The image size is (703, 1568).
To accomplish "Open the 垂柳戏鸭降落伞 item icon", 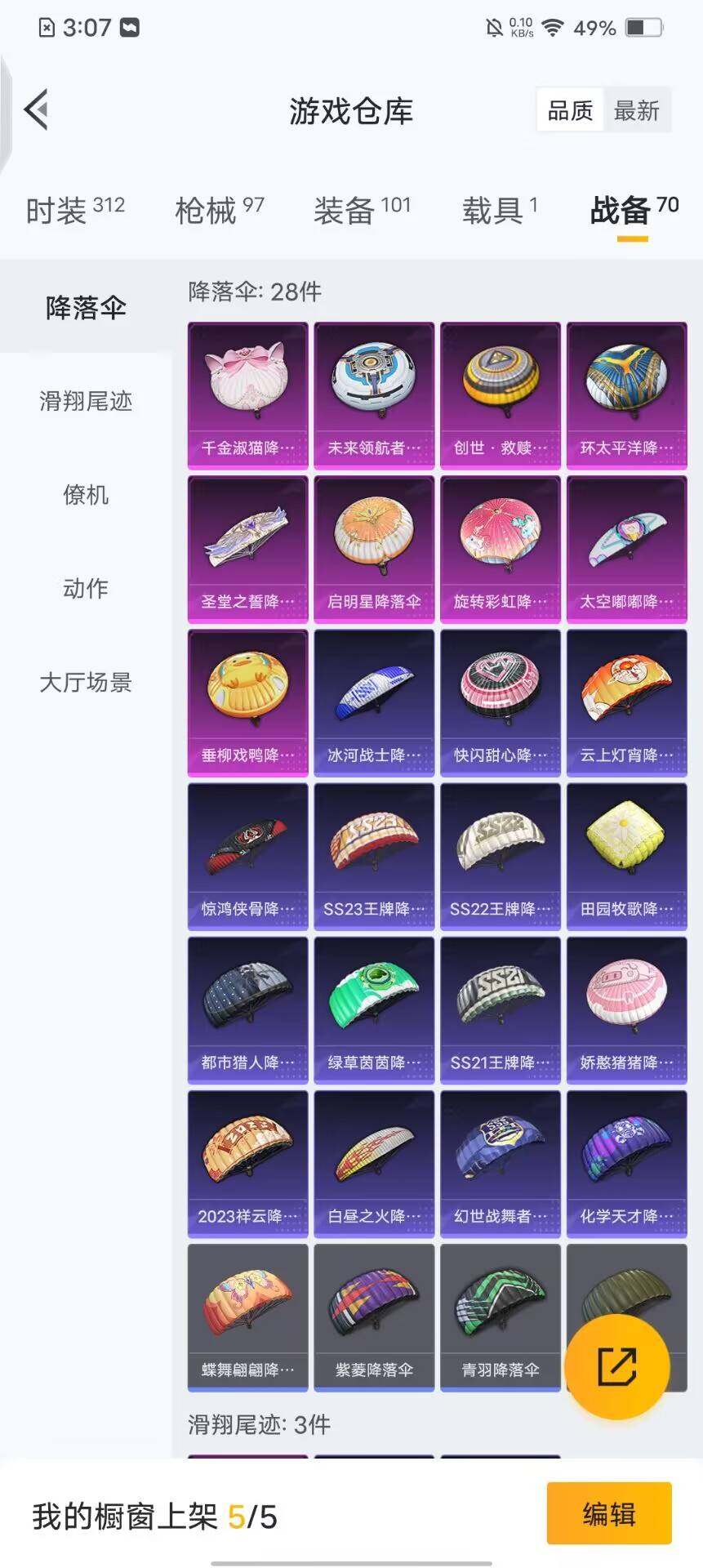I will point(247,692).
